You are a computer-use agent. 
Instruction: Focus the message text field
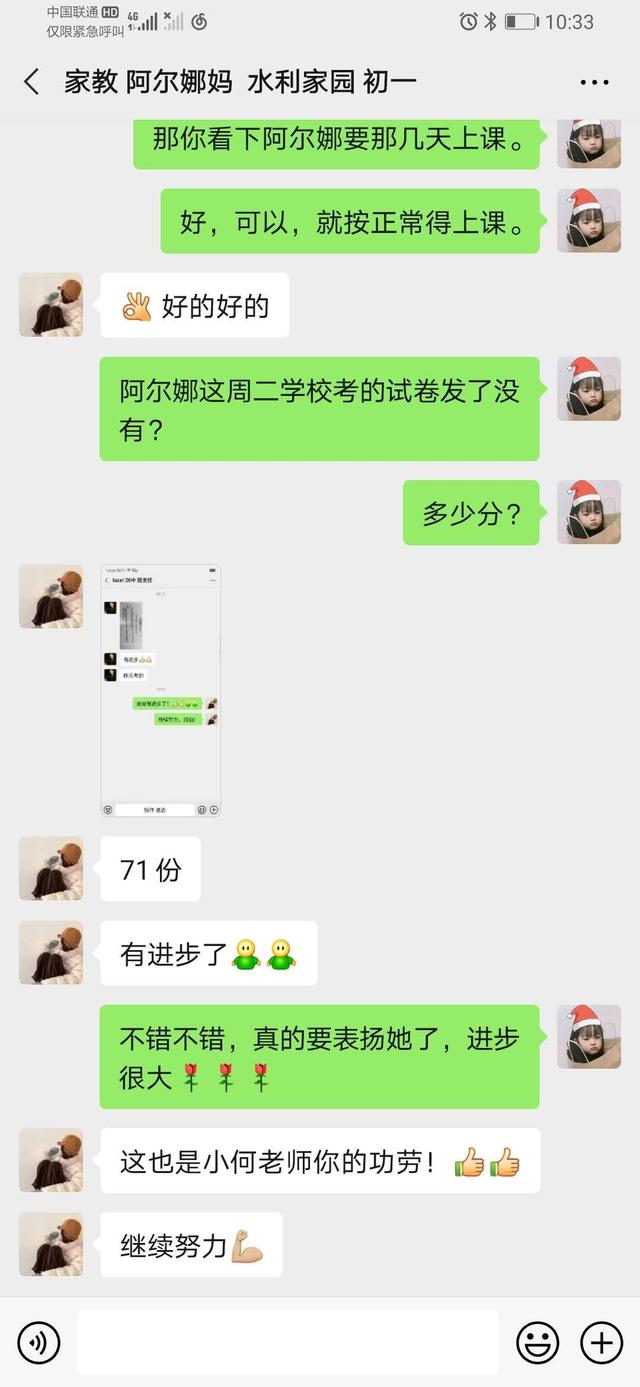coord(288,1342)
